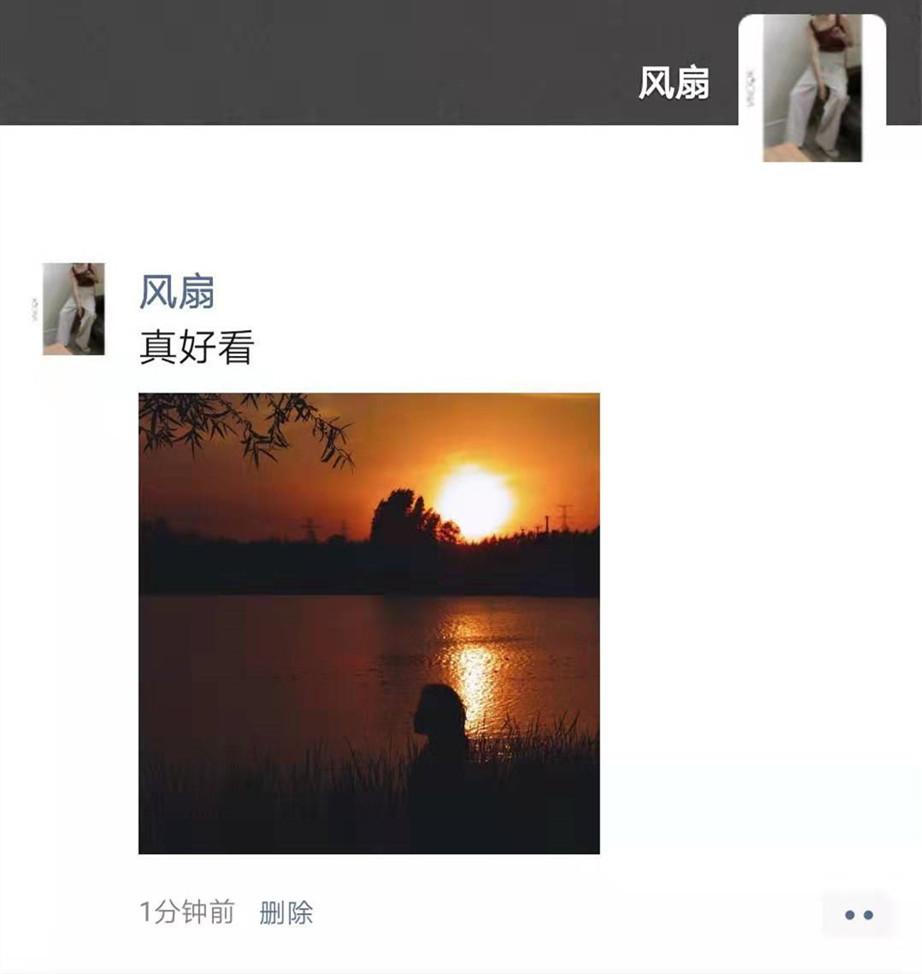Viewport: 922px width, 974px height.
Task: Open the sunset photo to view full size
Action: [368, 620]
